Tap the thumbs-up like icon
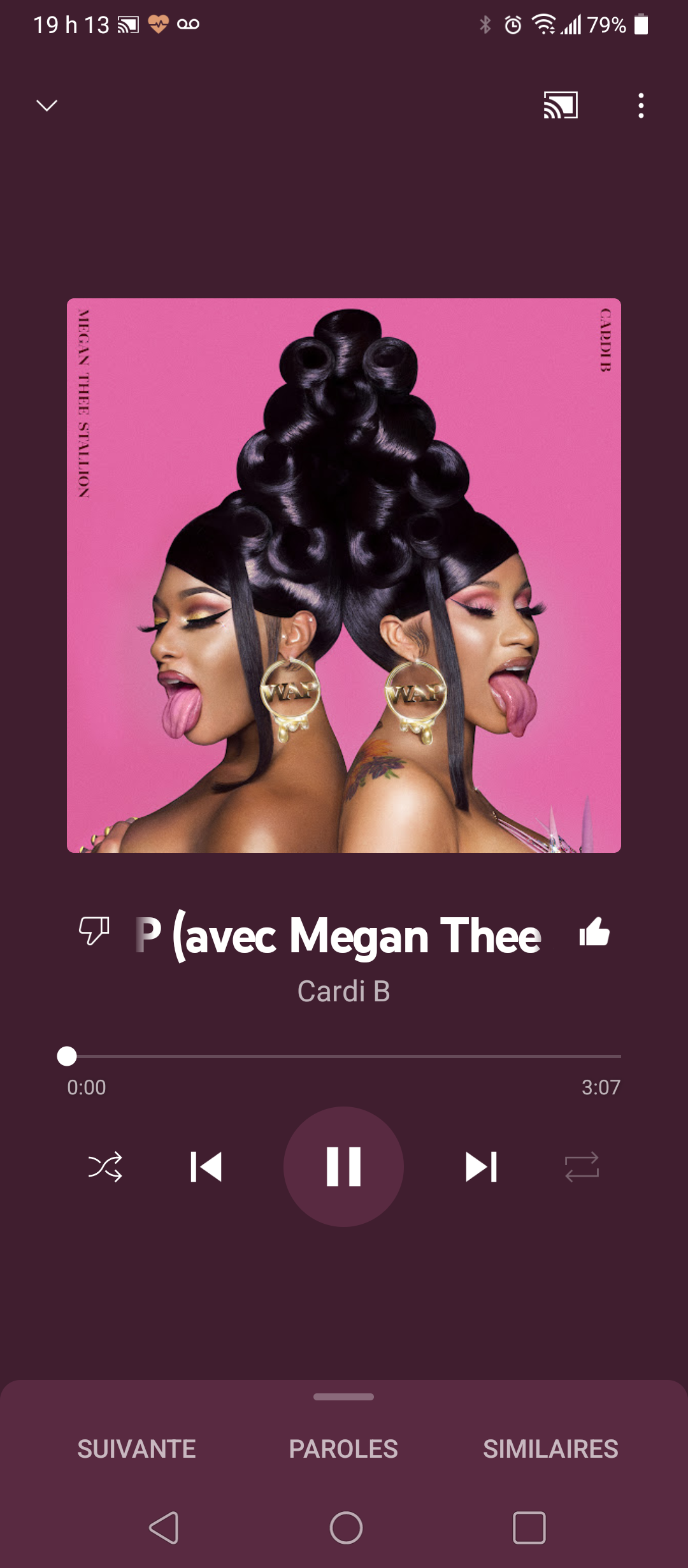This screenshot has height=1568, width=688. tap(594, 932)
